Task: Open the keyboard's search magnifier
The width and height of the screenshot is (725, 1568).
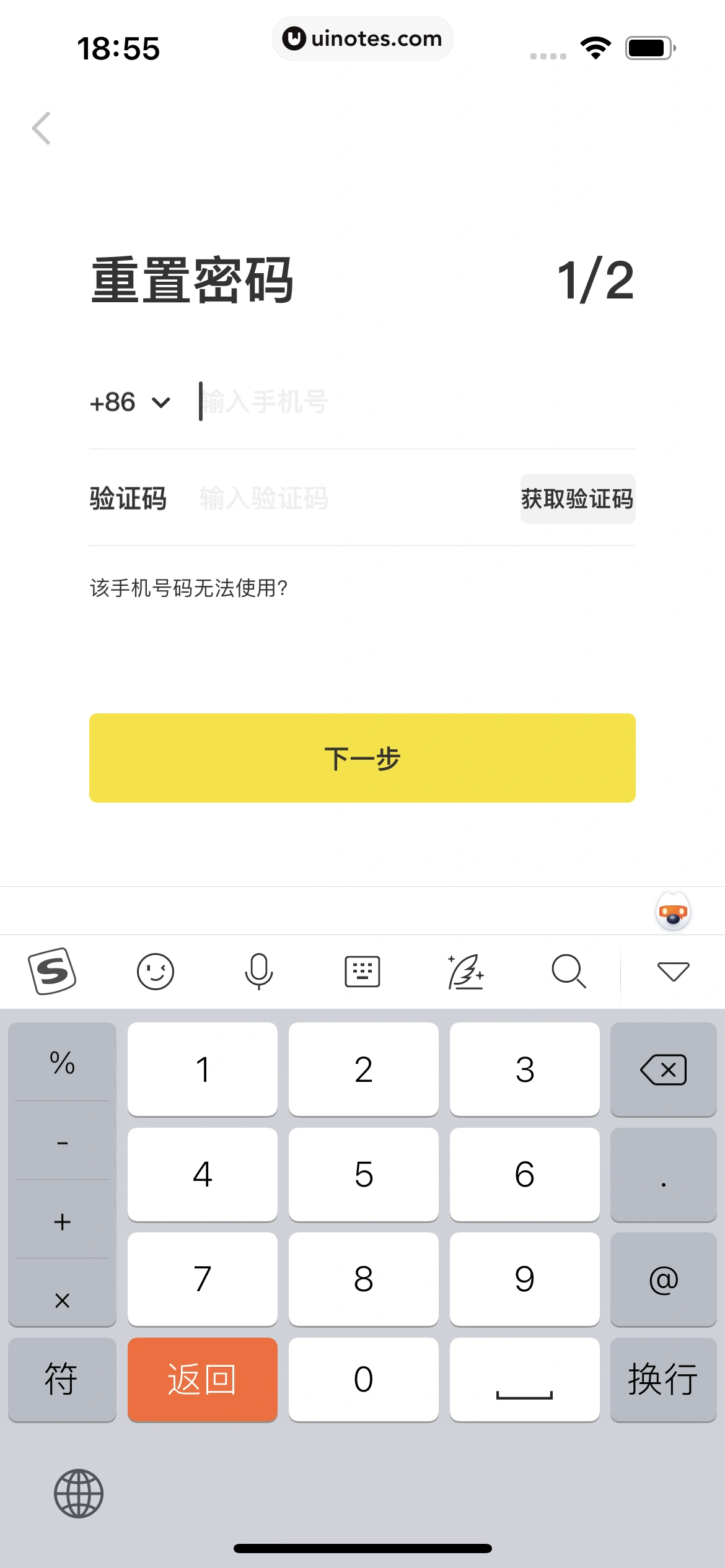Action: [568, 971]
